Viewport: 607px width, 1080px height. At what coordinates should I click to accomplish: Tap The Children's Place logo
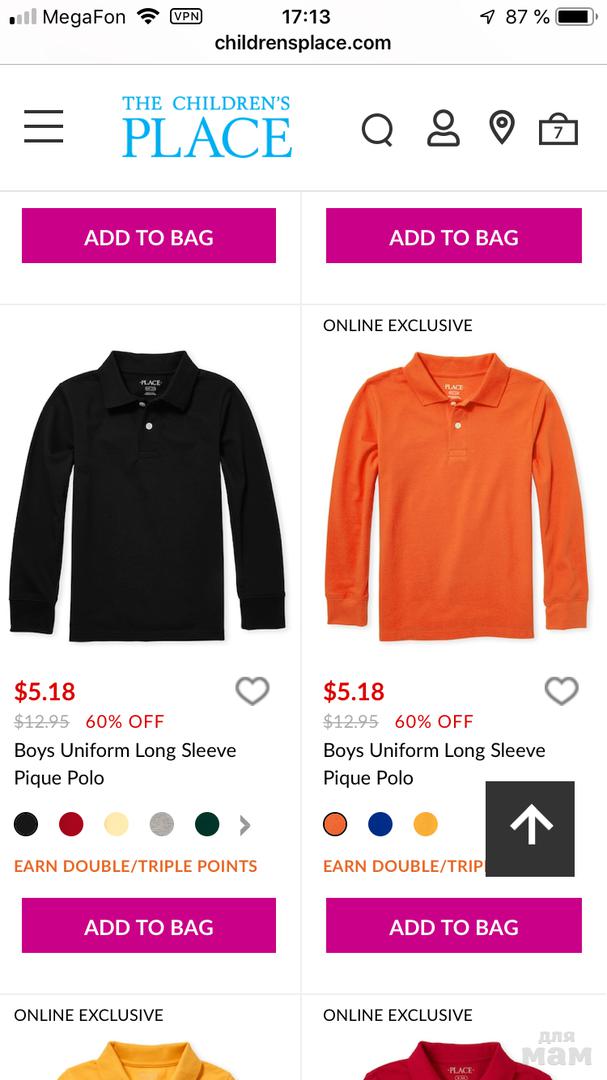(207, 127)
